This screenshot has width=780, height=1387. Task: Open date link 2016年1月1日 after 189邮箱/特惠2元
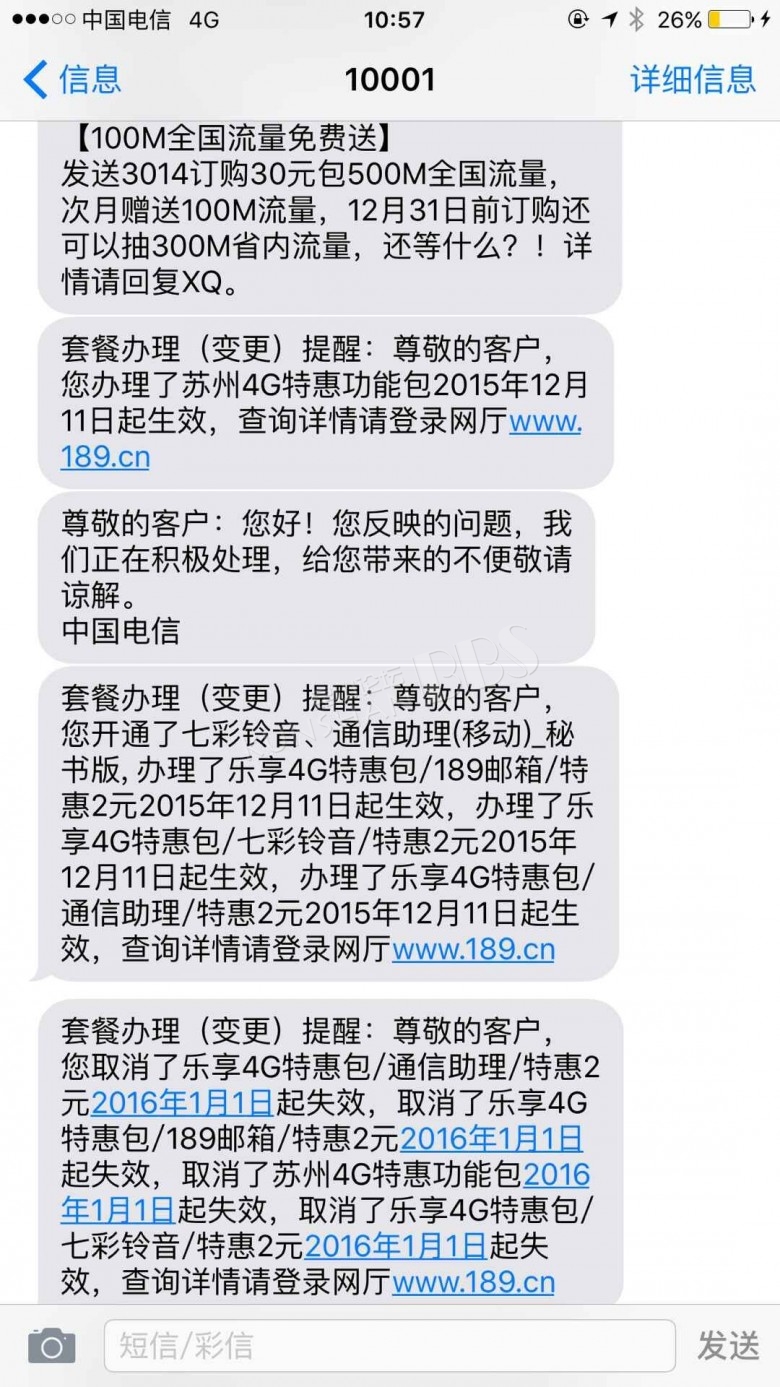(x=490, y=1138)
